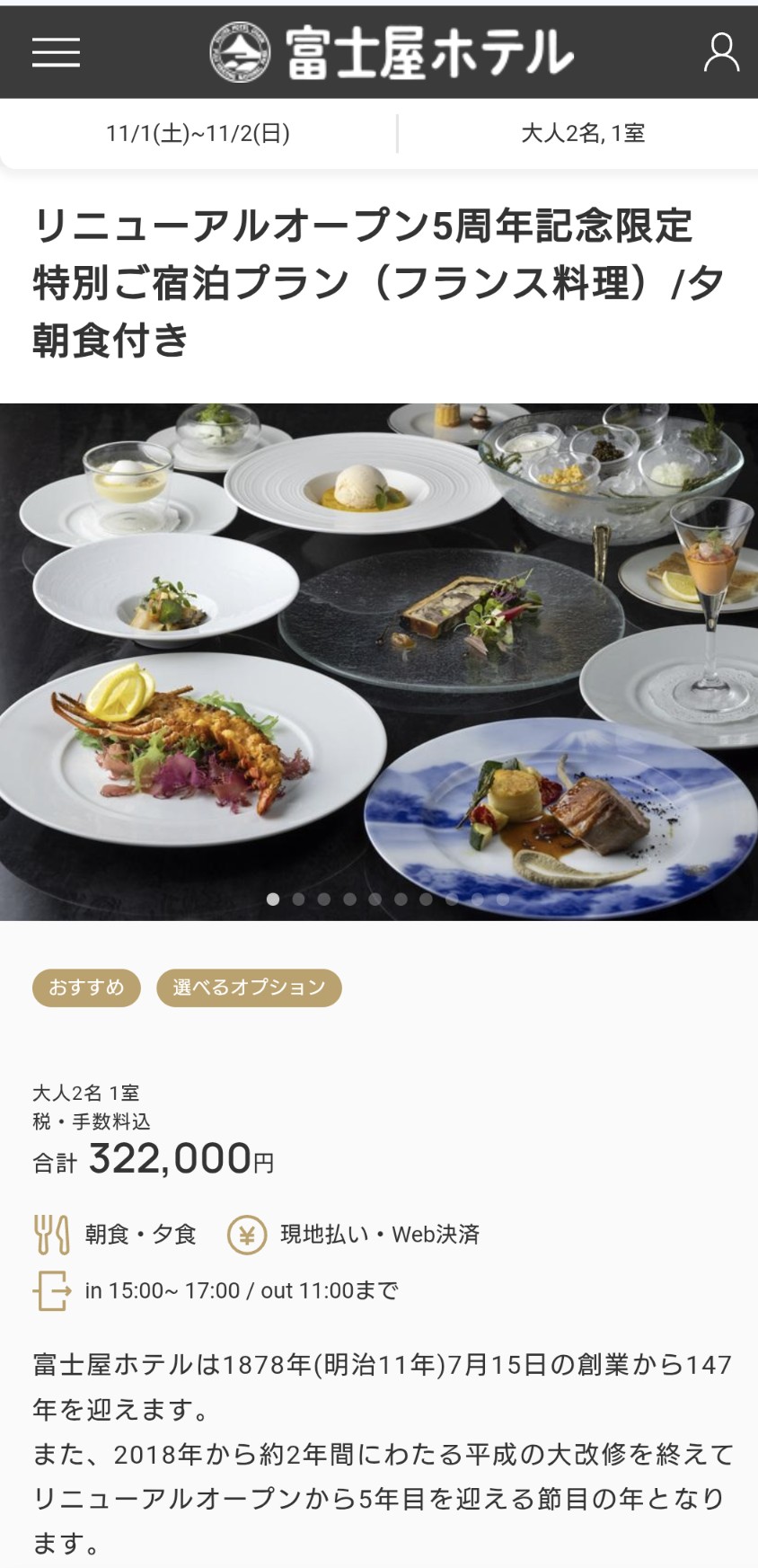Viewport: 758px width, 1568px height.
Task: Open the hamburger menu
Action: point(56,52)
